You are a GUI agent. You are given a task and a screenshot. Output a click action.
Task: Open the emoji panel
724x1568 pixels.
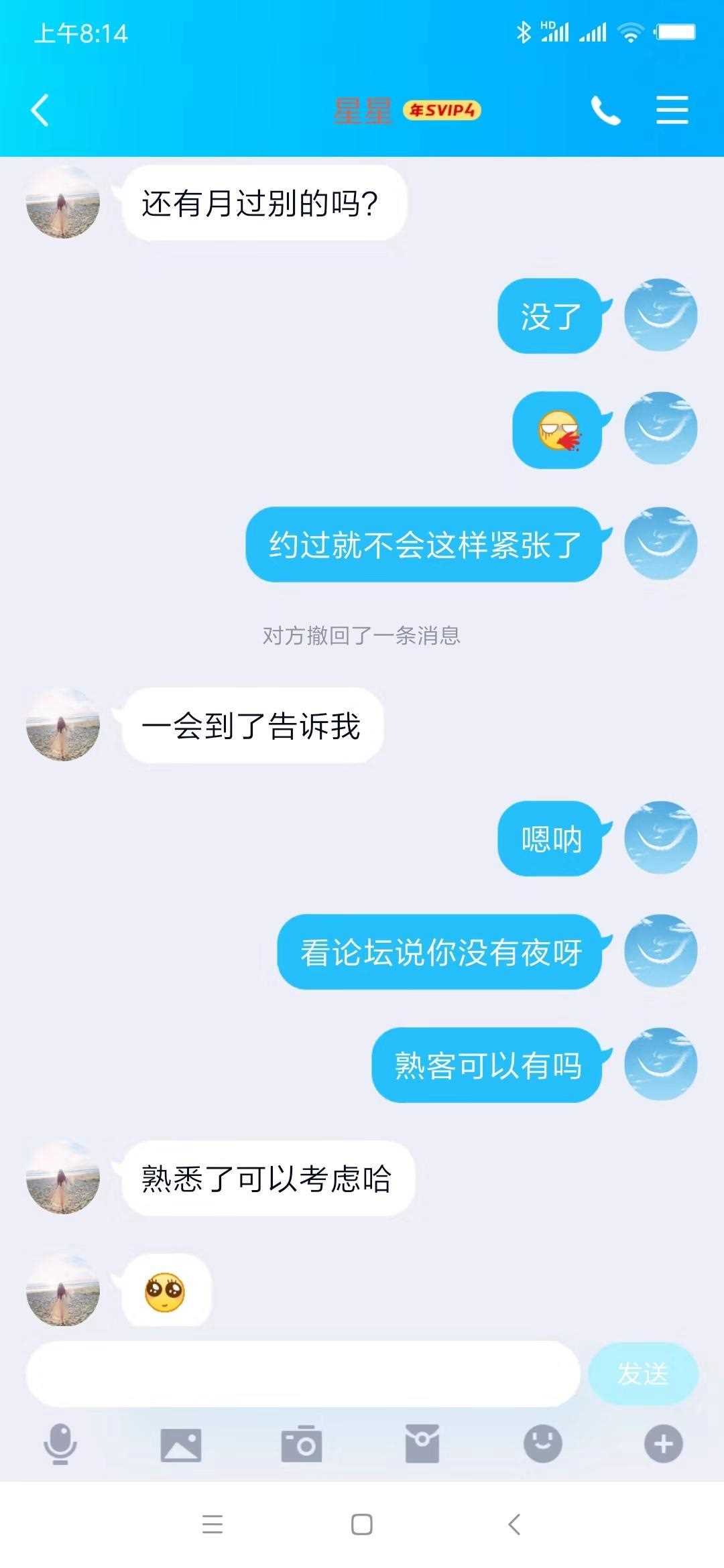(x=543, y=1443)
